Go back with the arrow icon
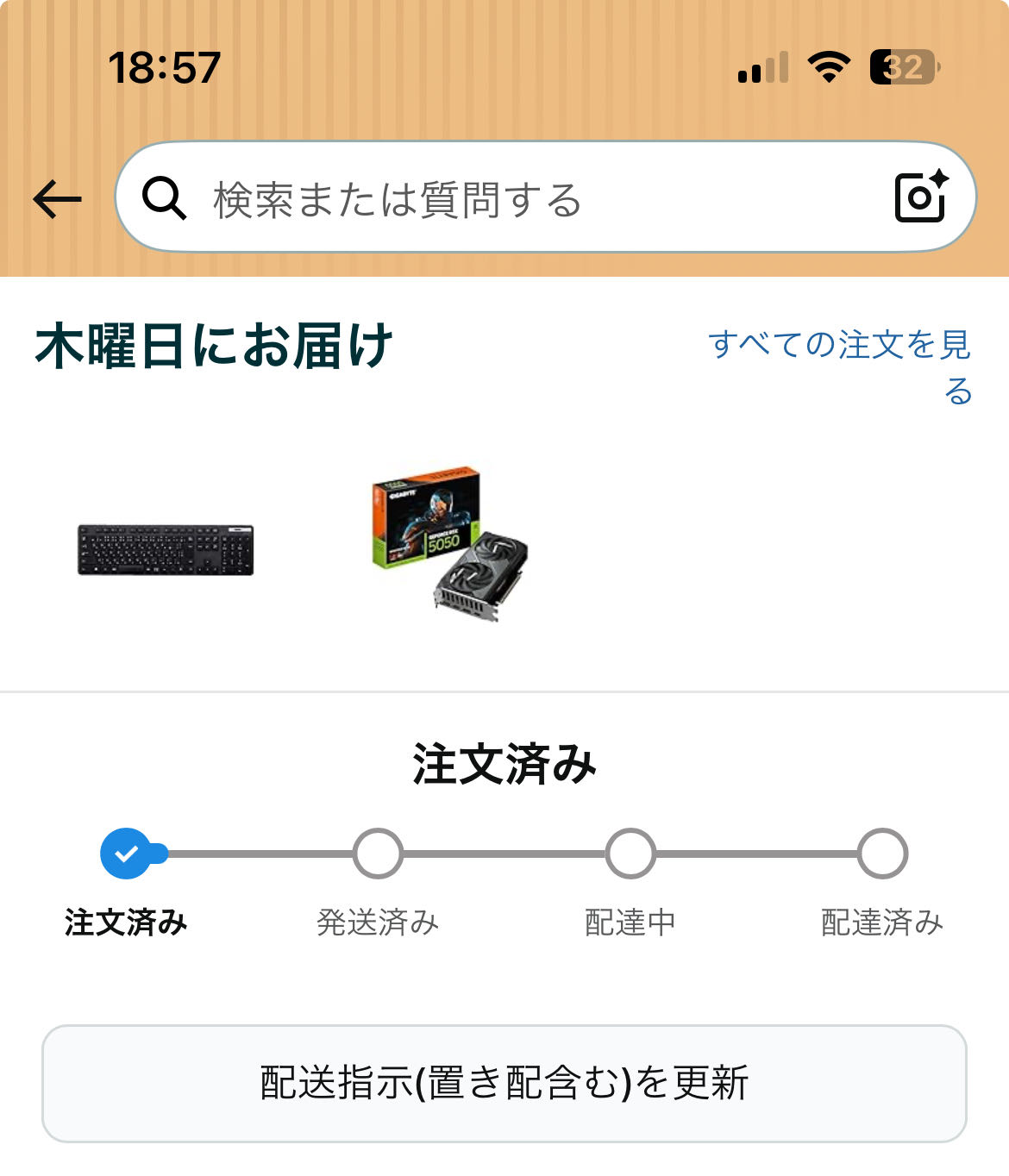 tap(57, 199)
